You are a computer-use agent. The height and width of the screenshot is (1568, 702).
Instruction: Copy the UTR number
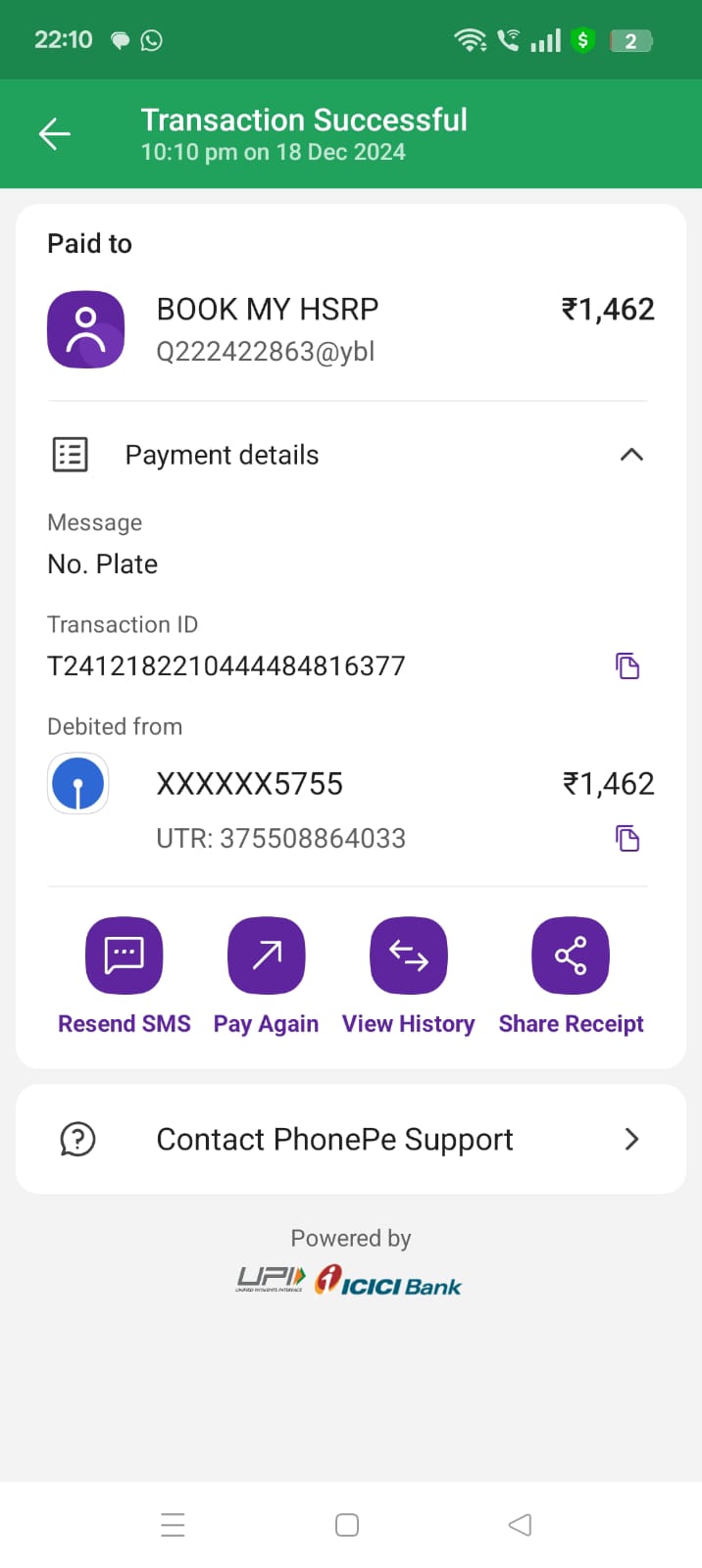627,839
